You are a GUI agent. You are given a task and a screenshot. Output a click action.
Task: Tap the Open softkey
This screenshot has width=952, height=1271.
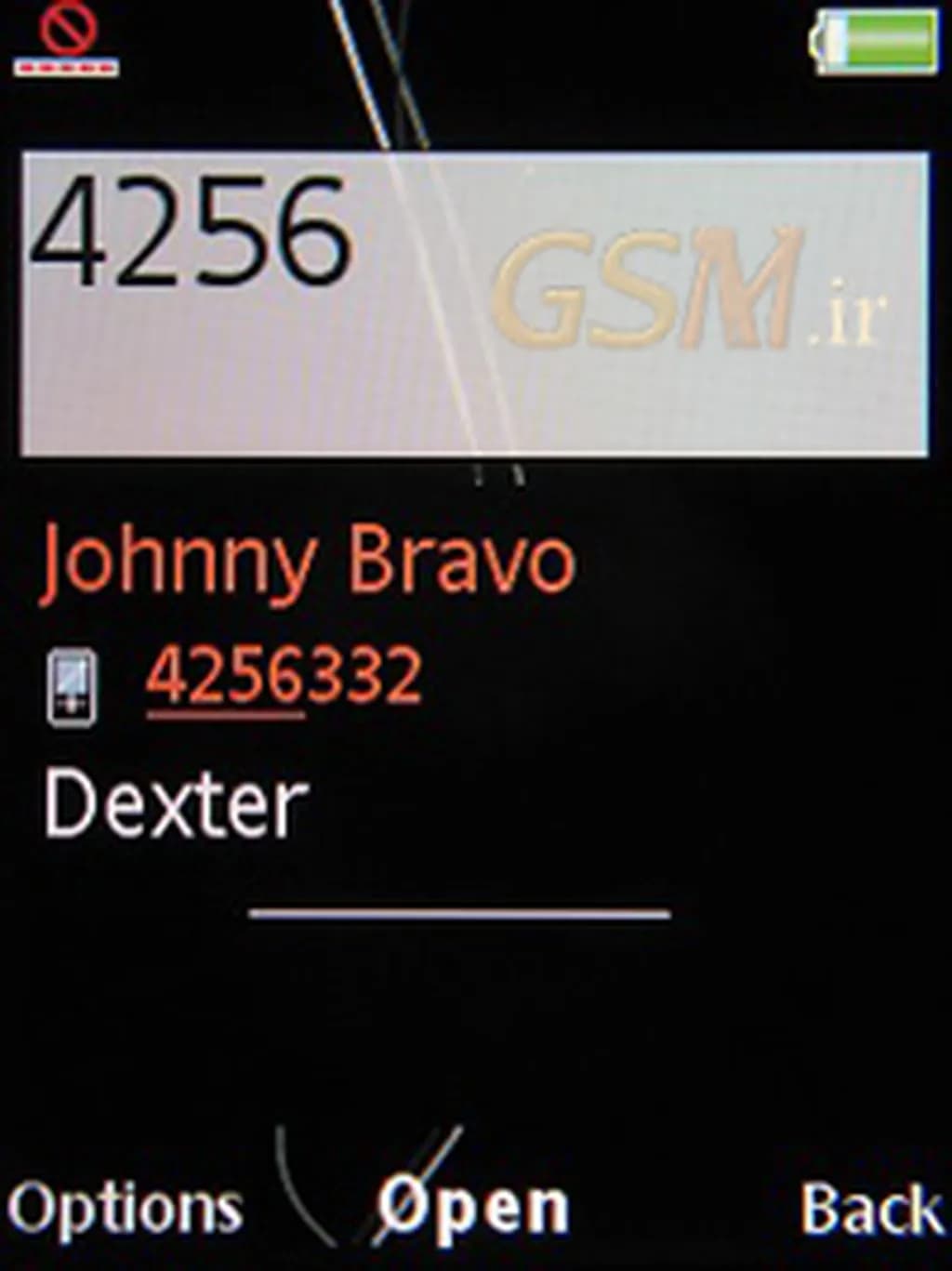point(473,1208)
